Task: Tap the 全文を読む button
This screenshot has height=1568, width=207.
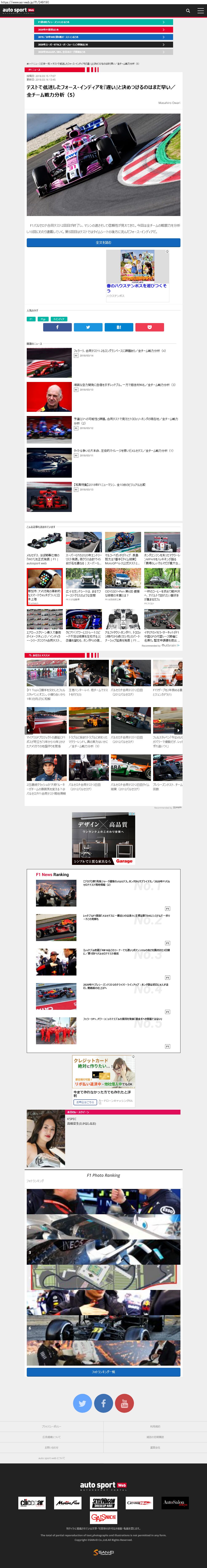Action: tap(104, 242)
